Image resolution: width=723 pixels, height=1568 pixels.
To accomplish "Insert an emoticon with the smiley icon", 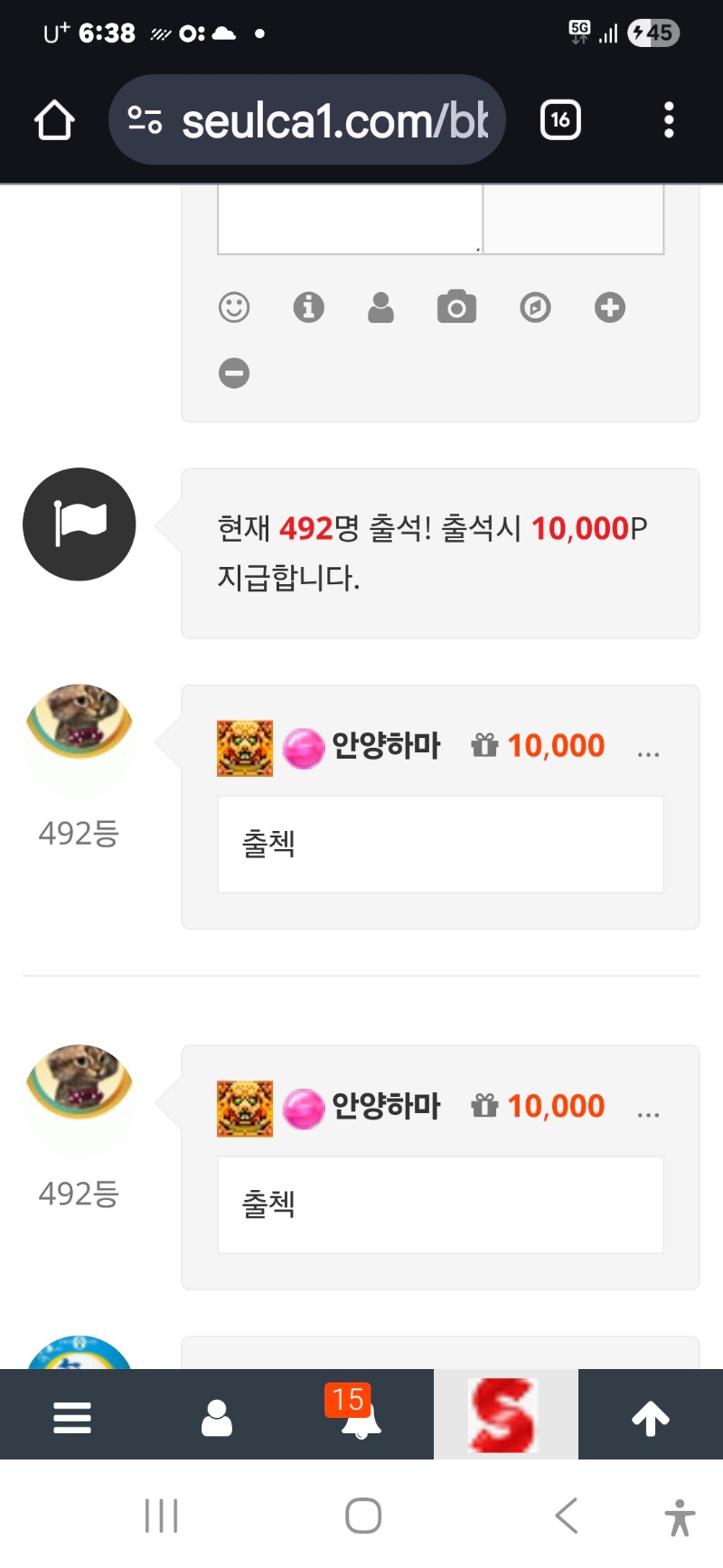I will click(x=234, y=307).
